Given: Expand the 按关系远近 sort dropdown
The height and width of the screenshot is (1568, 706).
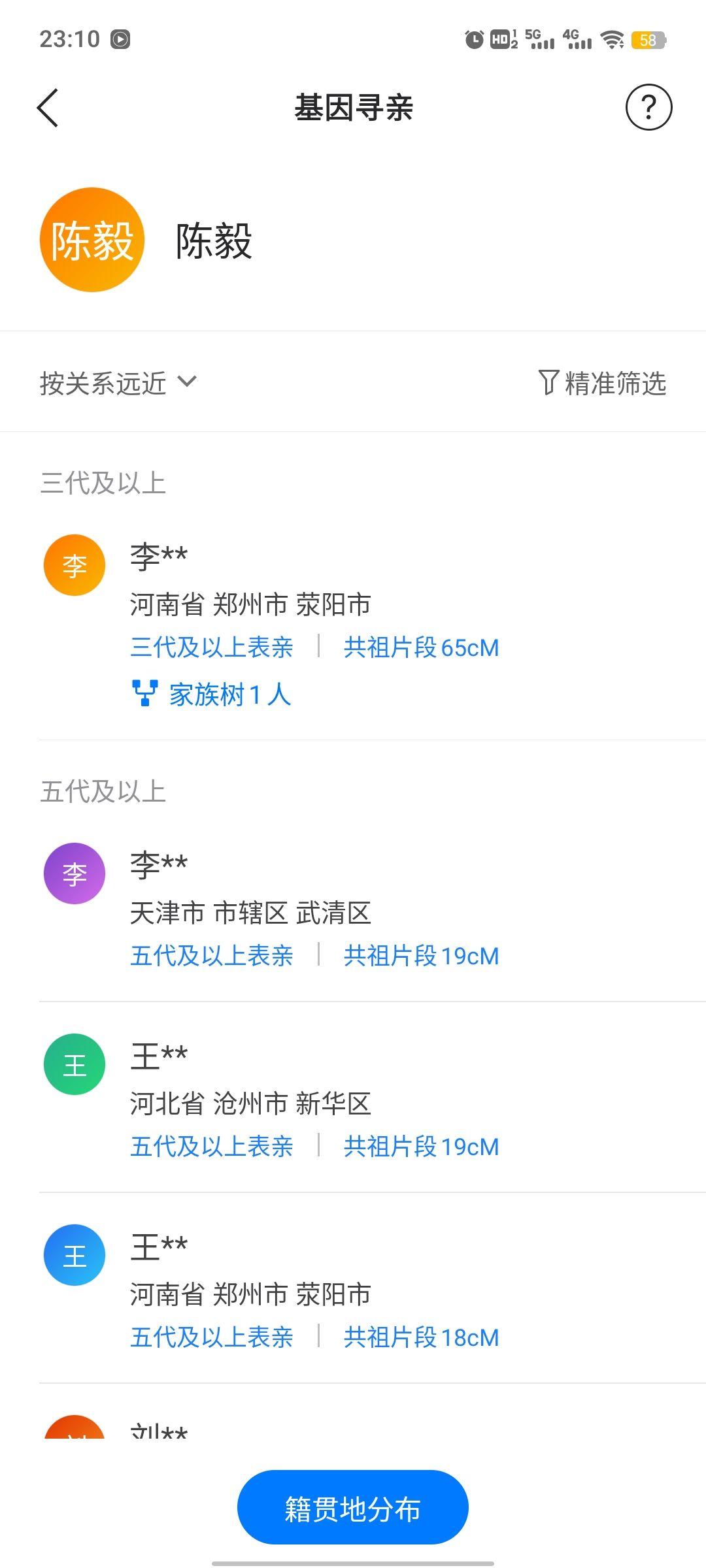Looking at the screenshot, I should (x=118, y=383).
